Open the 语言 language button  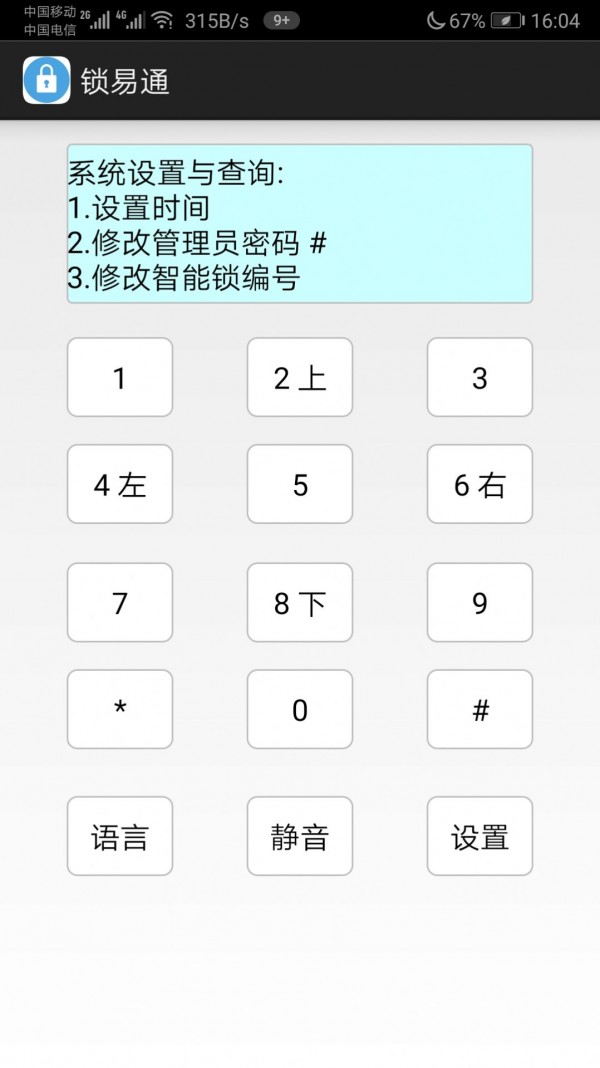[120, 836]
